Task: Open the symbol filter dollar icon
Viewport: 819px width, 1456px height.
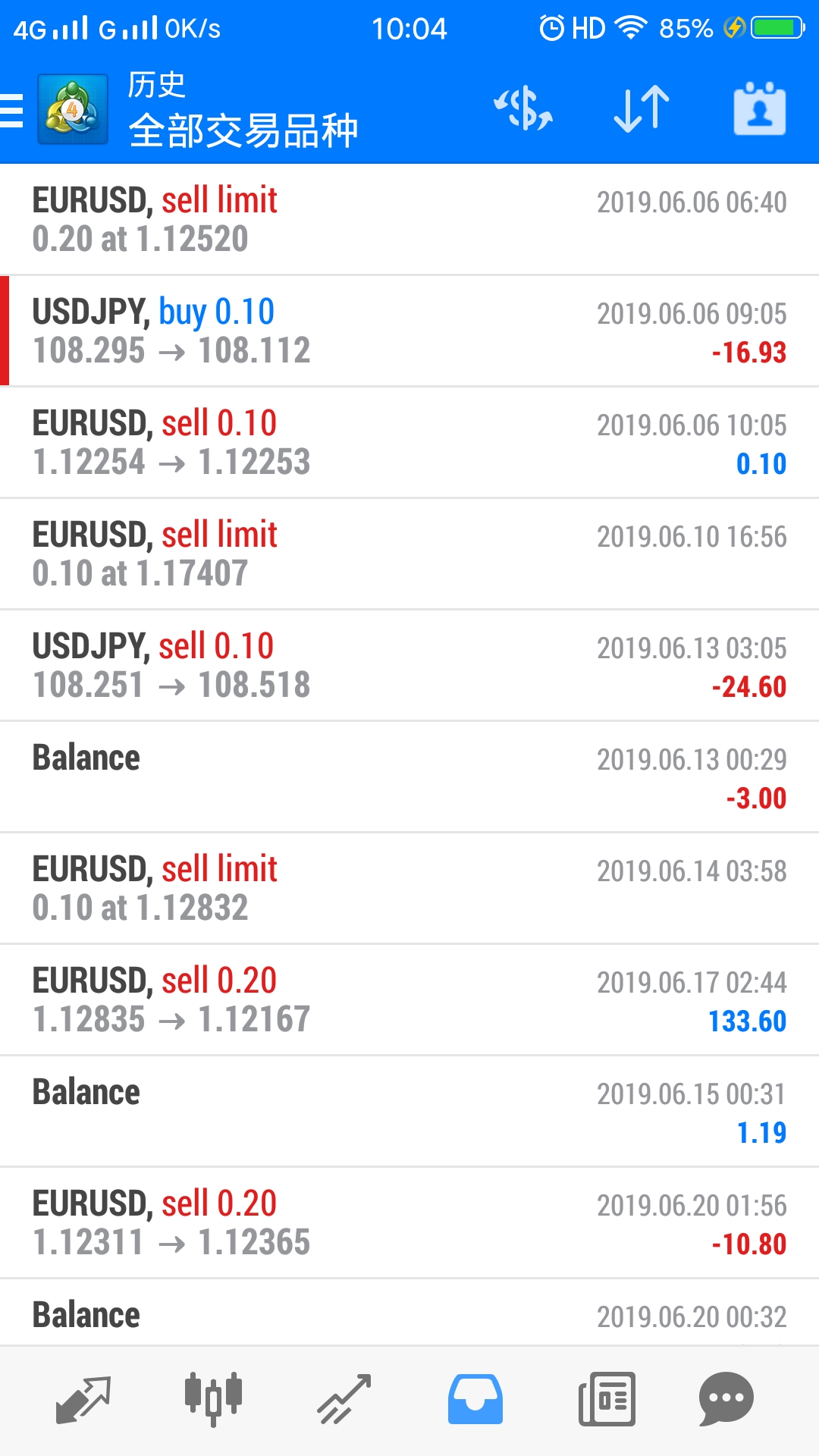Action: (523, 109)
